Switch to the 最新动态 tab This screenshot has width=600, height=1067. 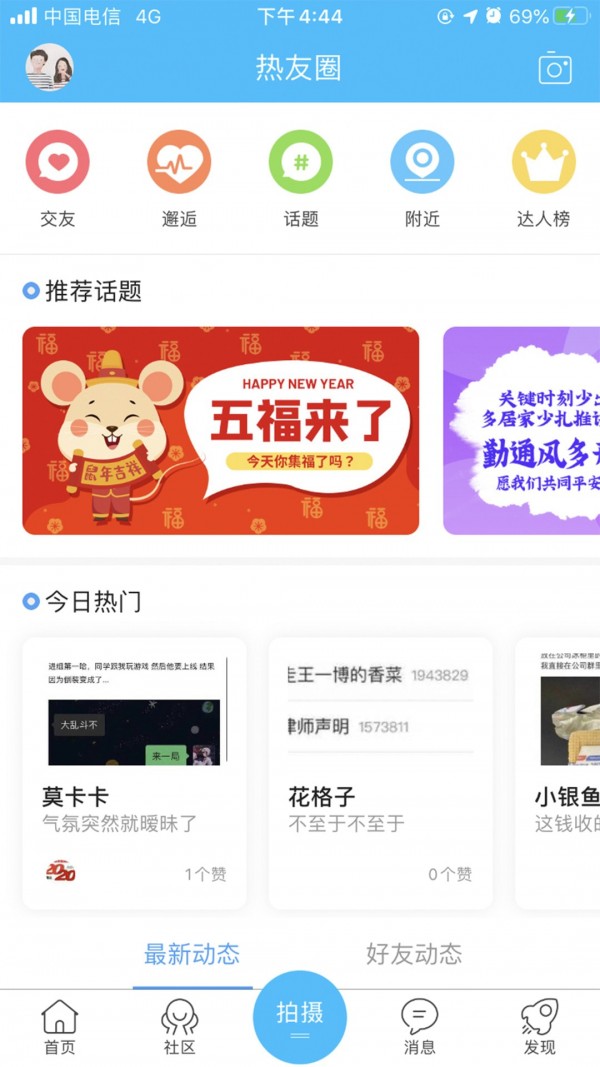(x=192, y=953)
